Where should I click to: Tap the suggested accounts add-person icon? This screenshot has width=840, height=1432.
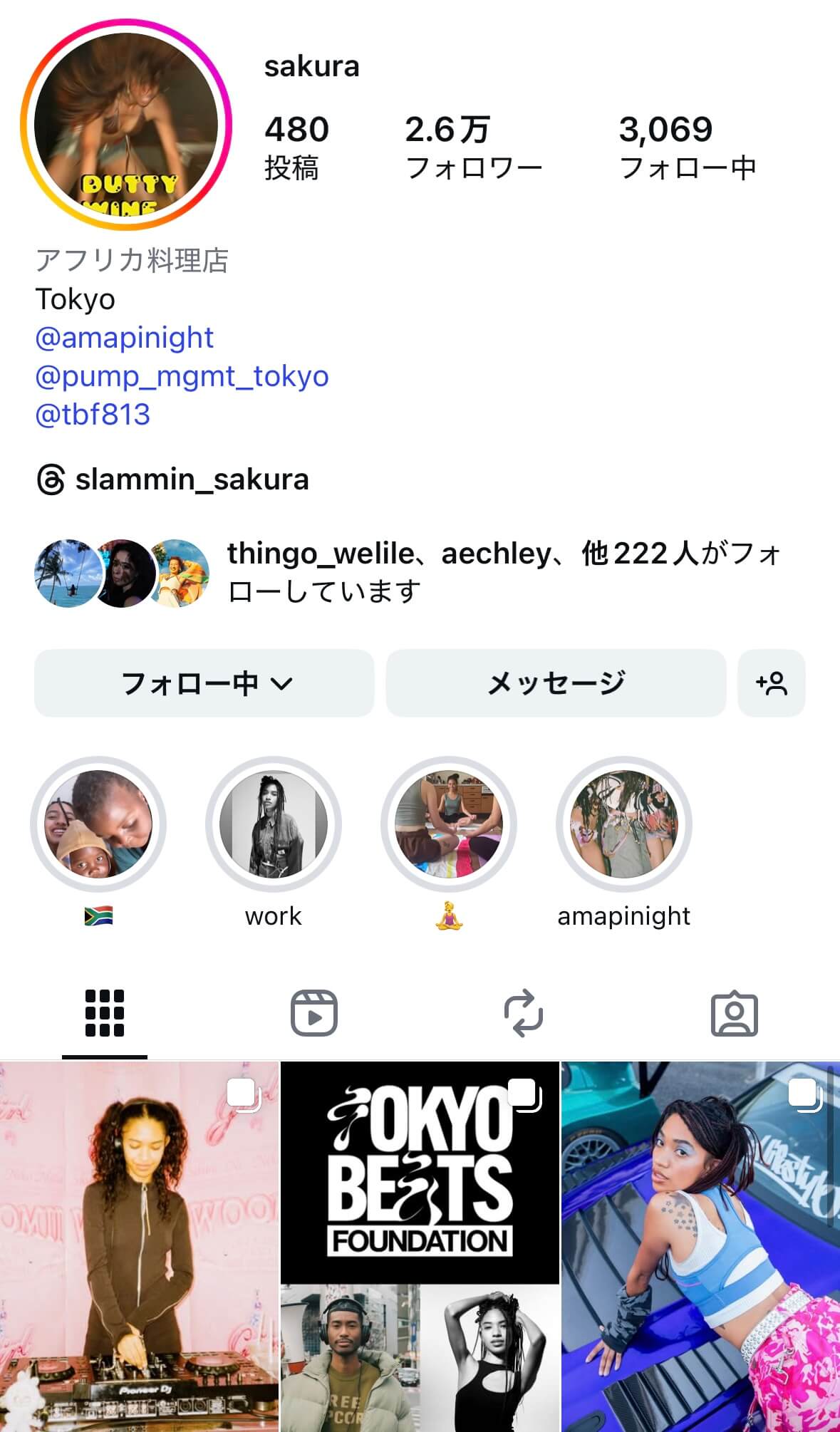tap(771, 683)
